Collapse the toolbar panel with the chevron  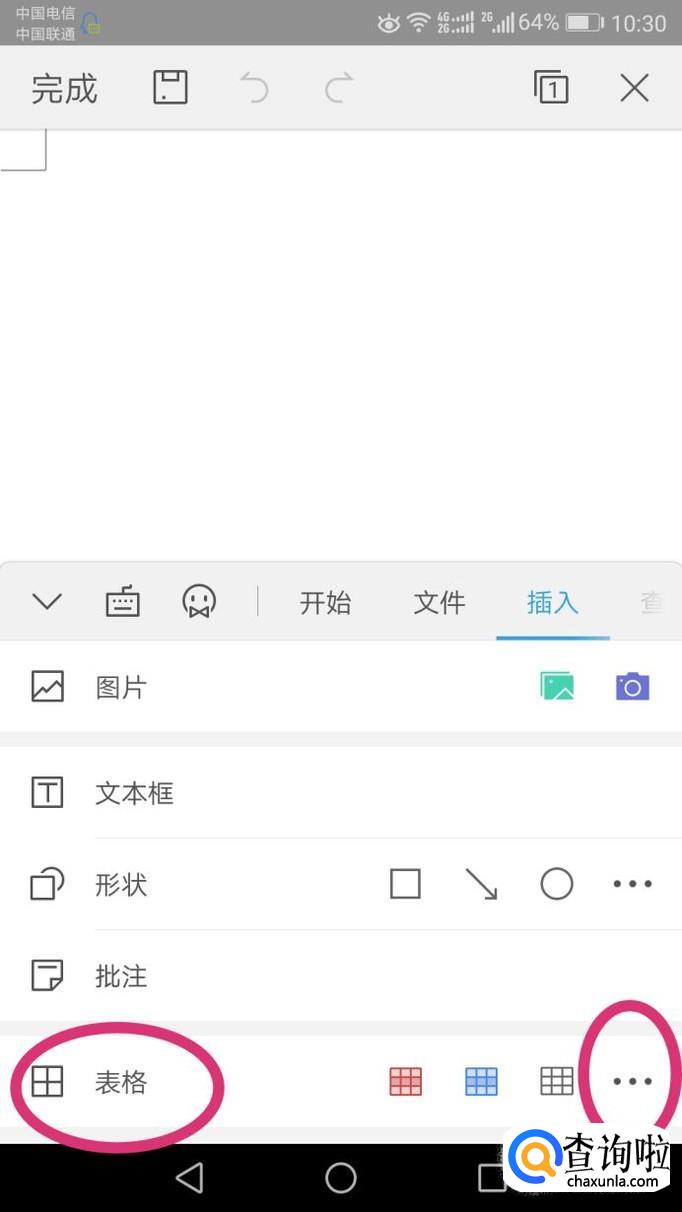[47, 602]
